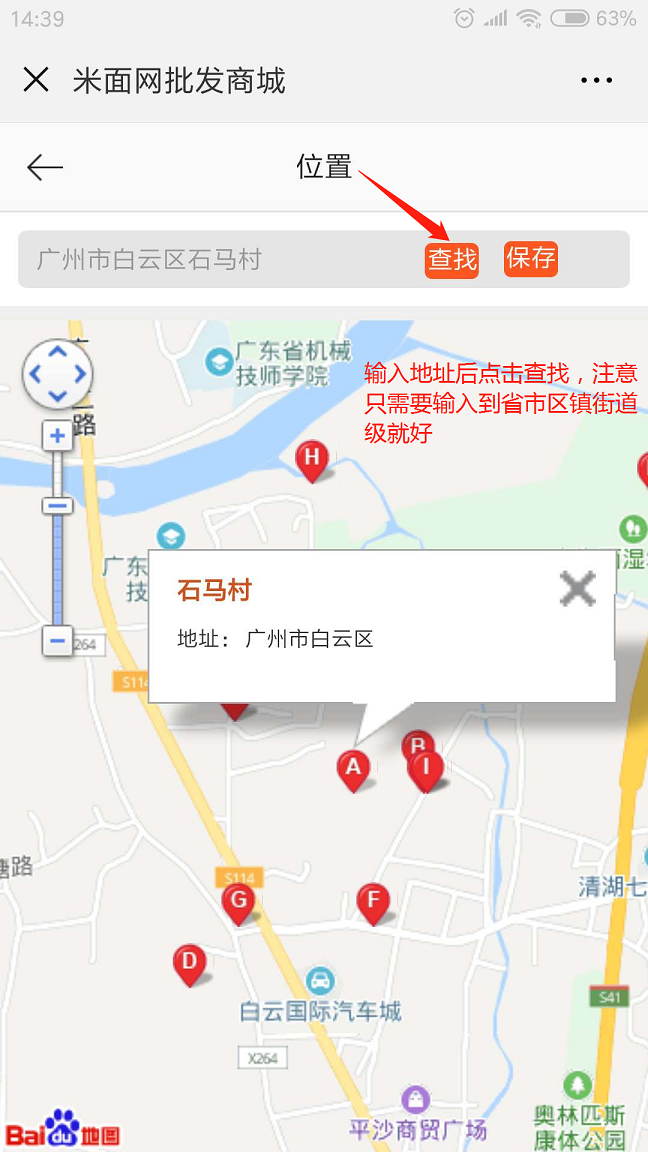Select map marker G
Viewport: 648px width, 1152px height.
pos(238,902)
